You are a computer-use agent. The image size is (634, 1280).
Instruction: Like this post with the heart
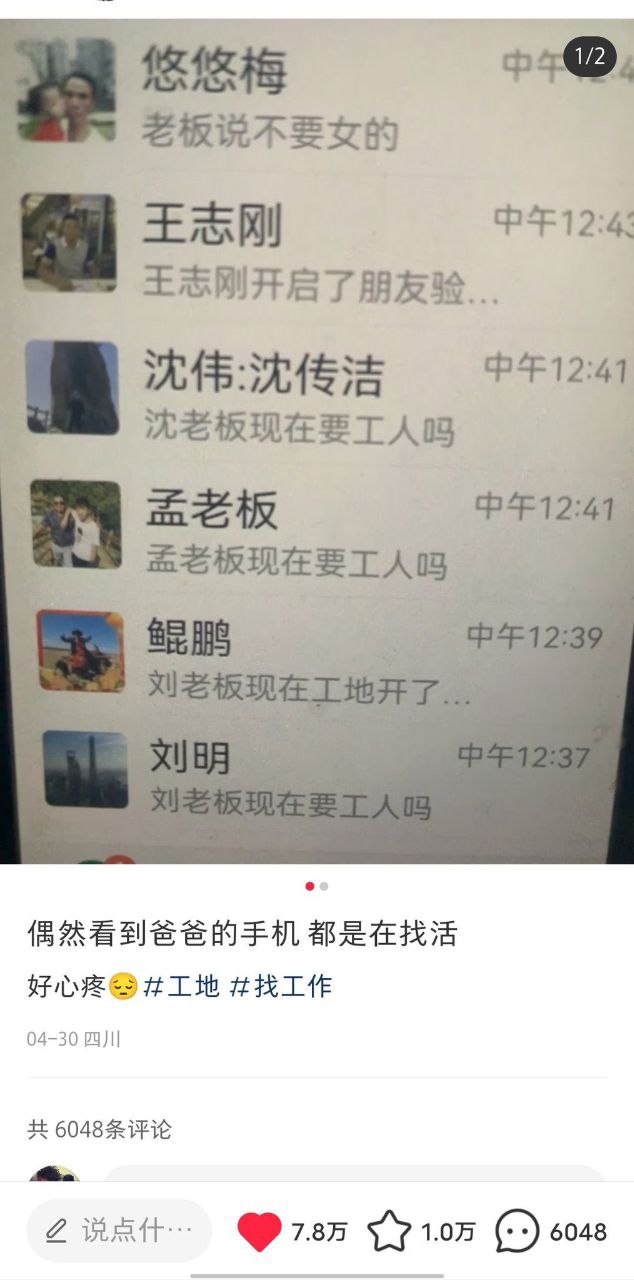pos(259,1232)
